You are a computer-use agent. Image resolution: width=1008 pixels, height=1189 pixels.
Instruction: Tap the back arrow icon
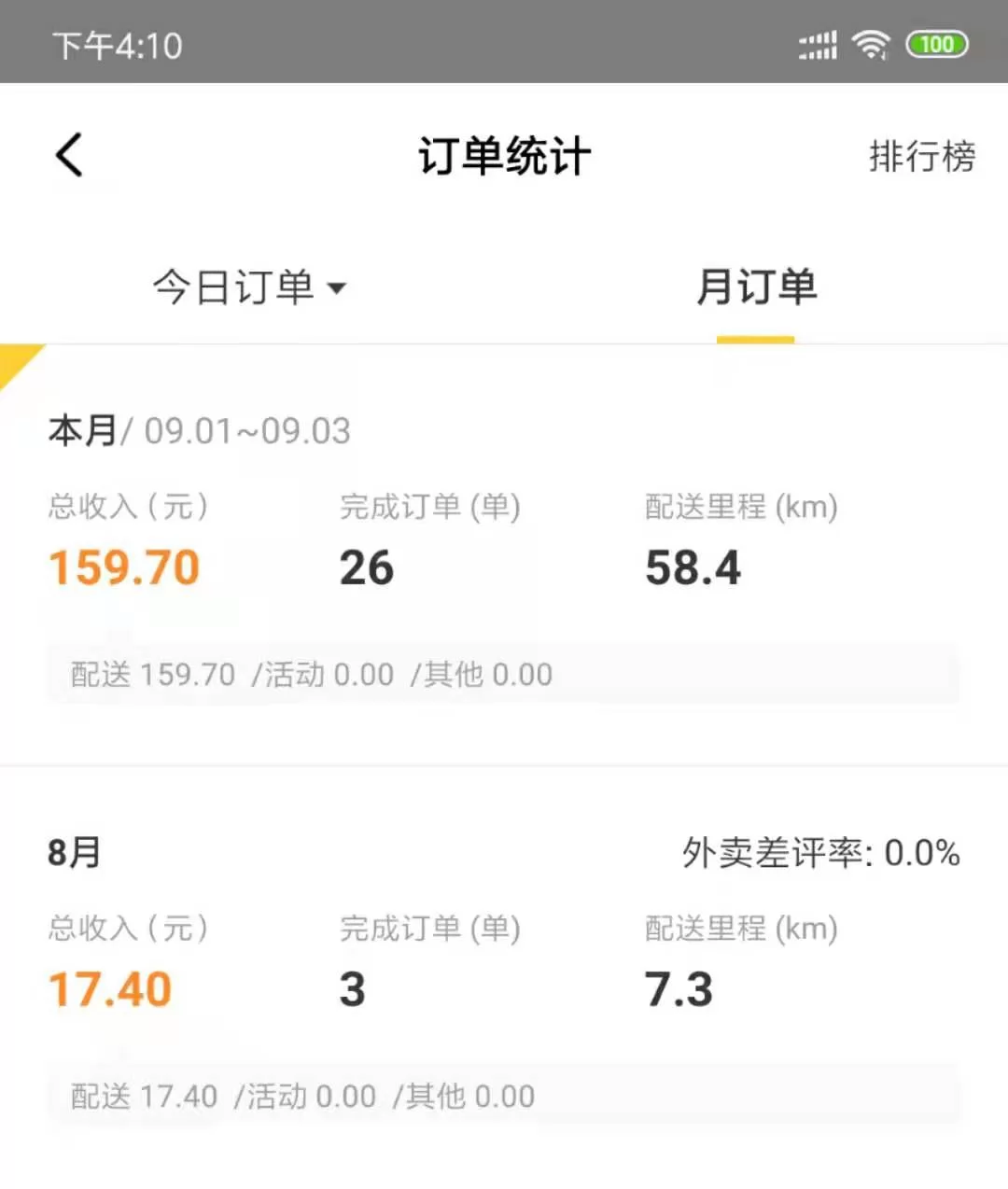click(68, 155)
